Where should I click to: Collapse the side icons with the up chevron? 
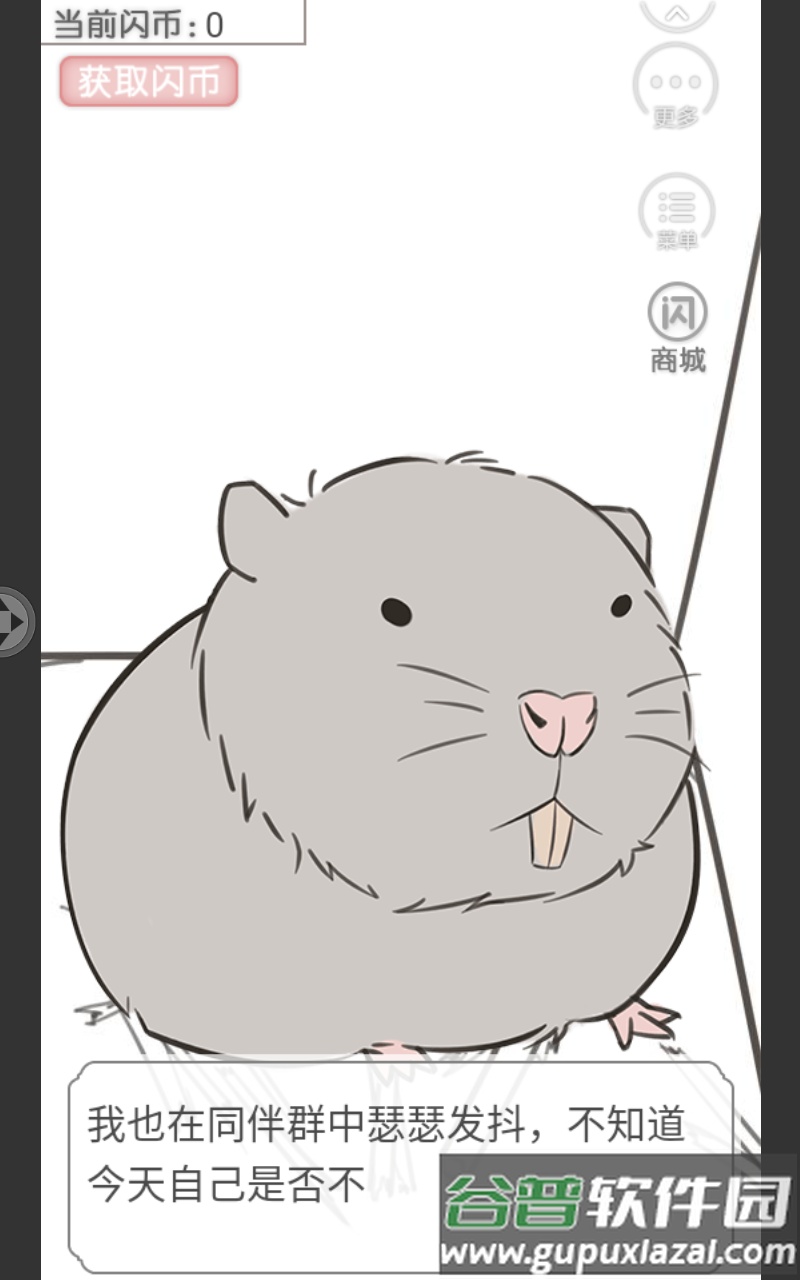677,13
